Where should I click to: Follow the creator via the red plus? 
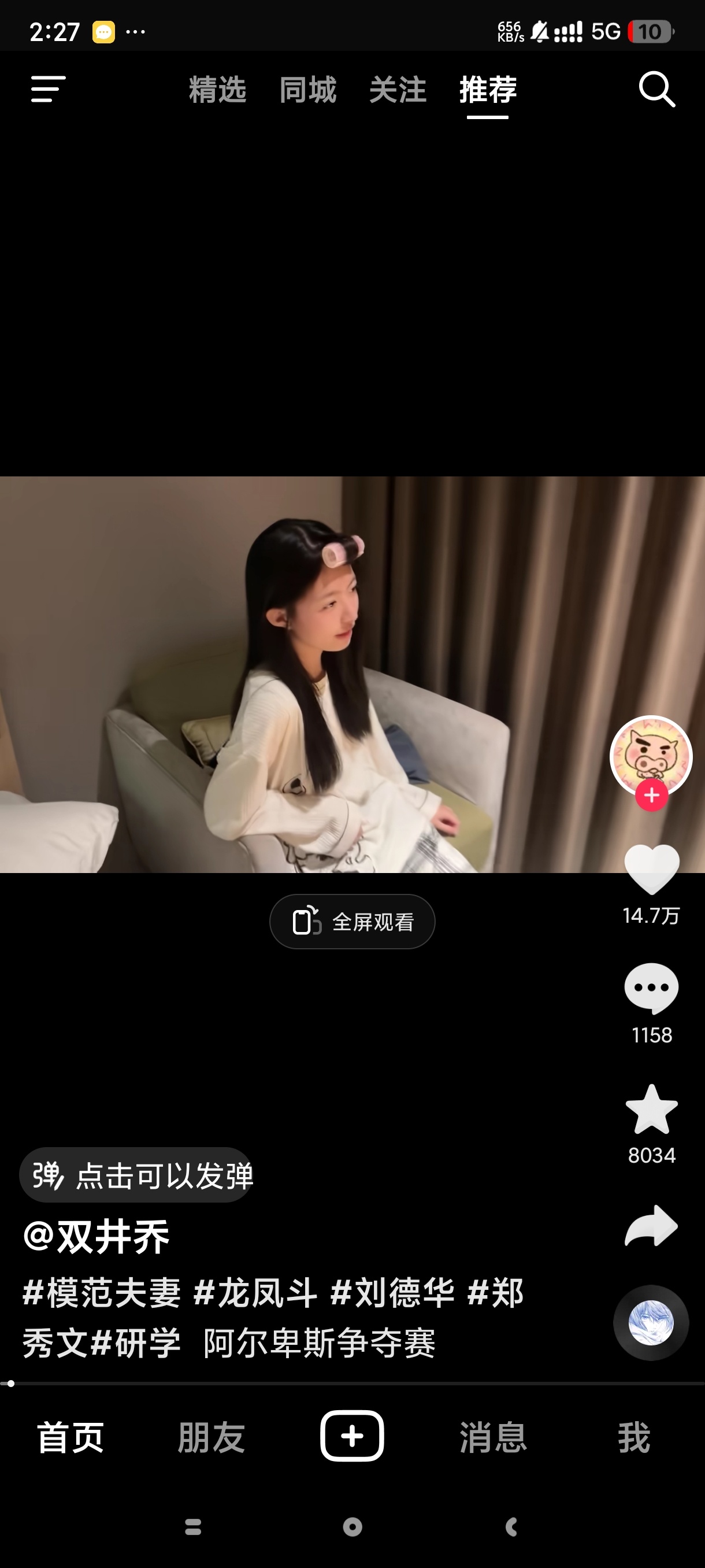click(x=651, y=795)
